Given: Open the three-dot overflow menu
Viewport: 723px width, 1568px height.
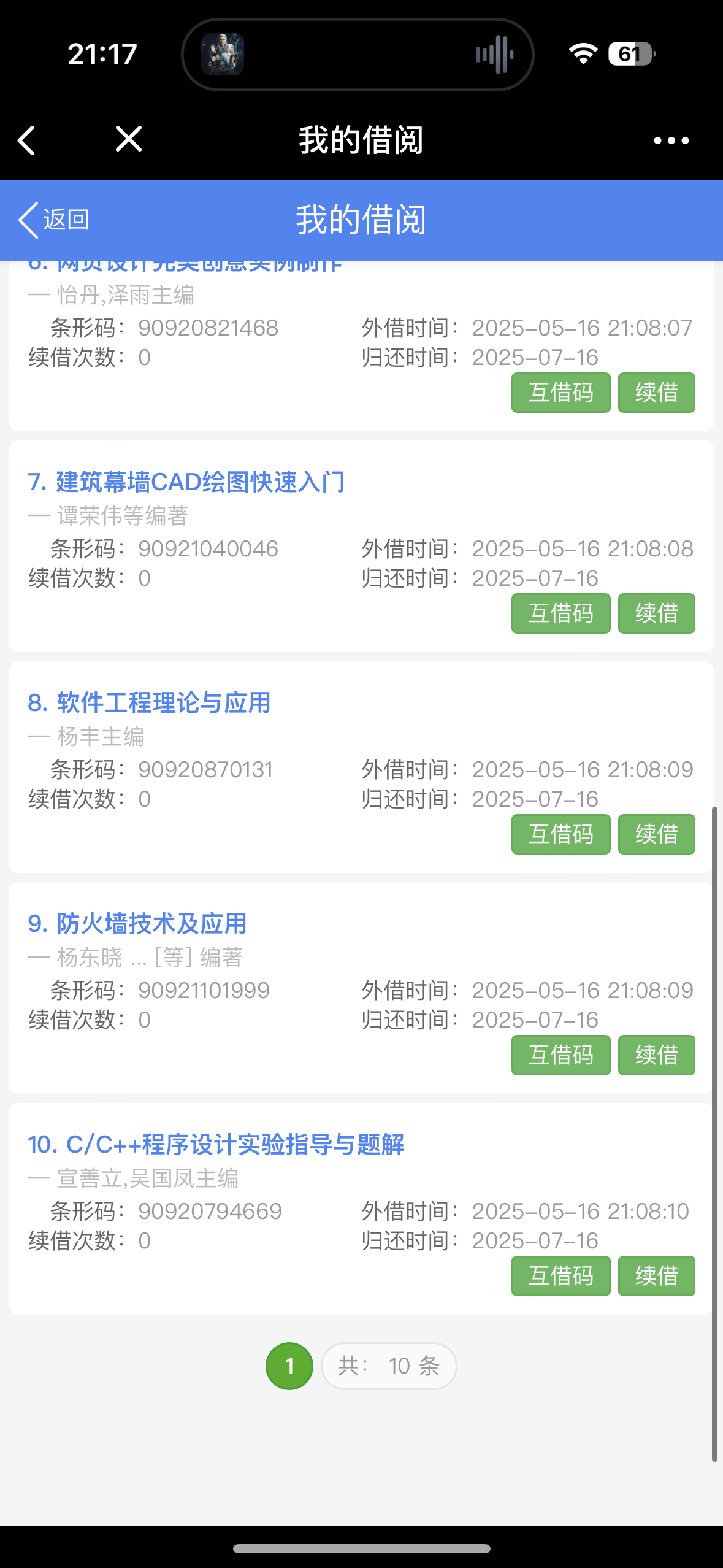Looking at the screenshot, I should (x=671, y=140).
